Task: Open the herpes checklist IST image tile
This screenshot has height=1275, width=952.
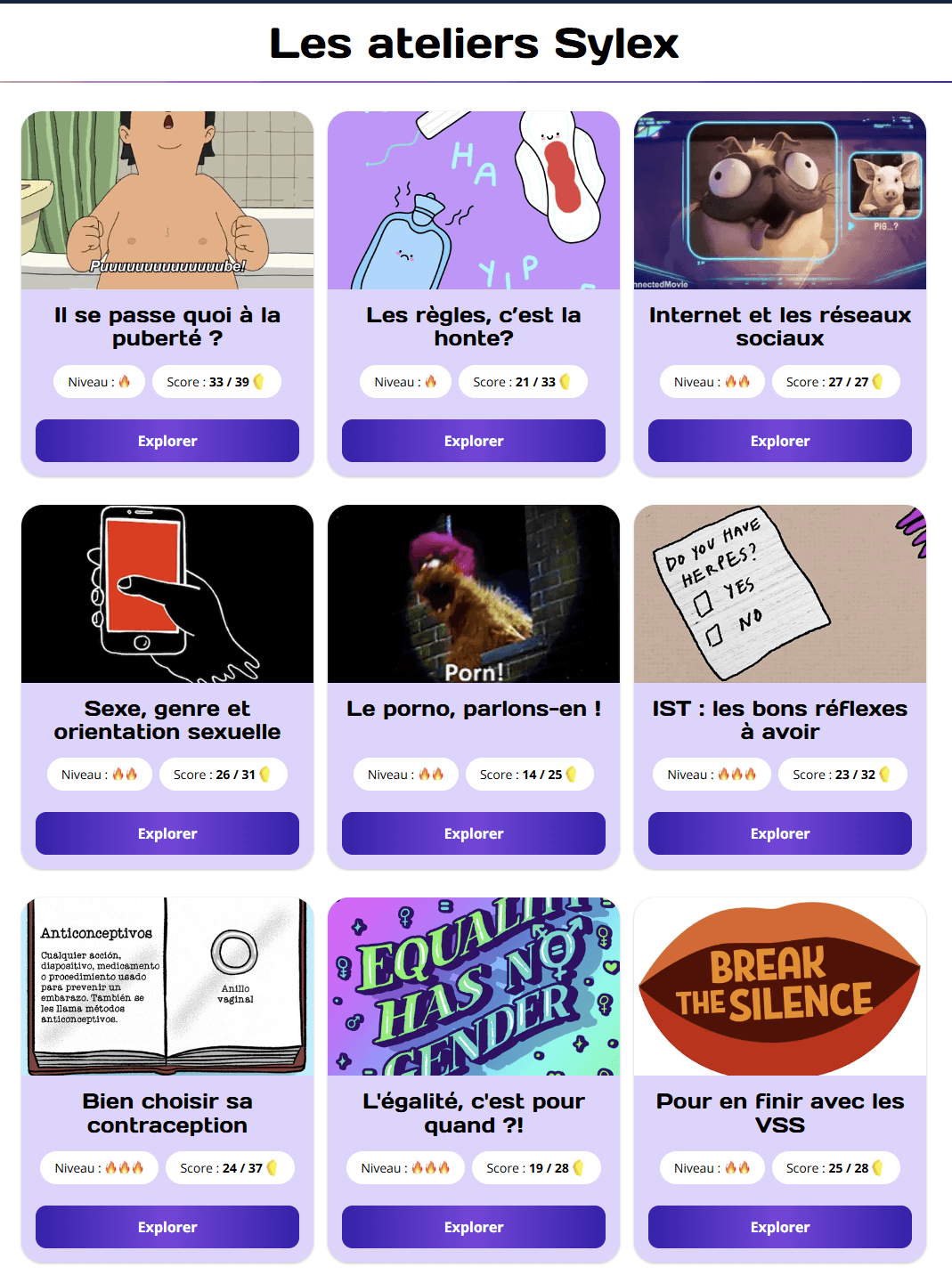Action: point(779,594)
